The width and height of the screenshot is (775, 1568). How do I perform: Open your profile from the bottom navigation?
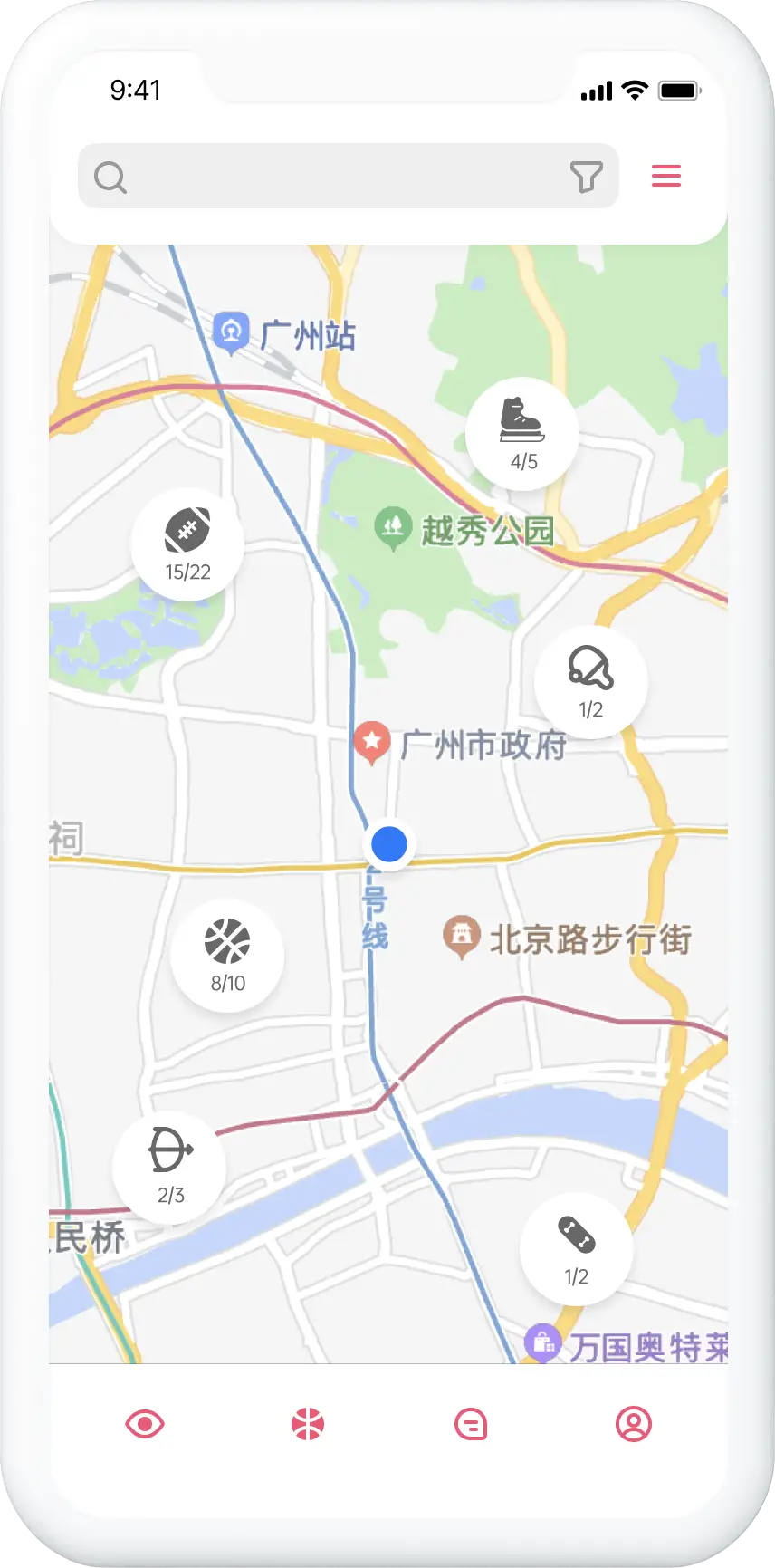633,1424
